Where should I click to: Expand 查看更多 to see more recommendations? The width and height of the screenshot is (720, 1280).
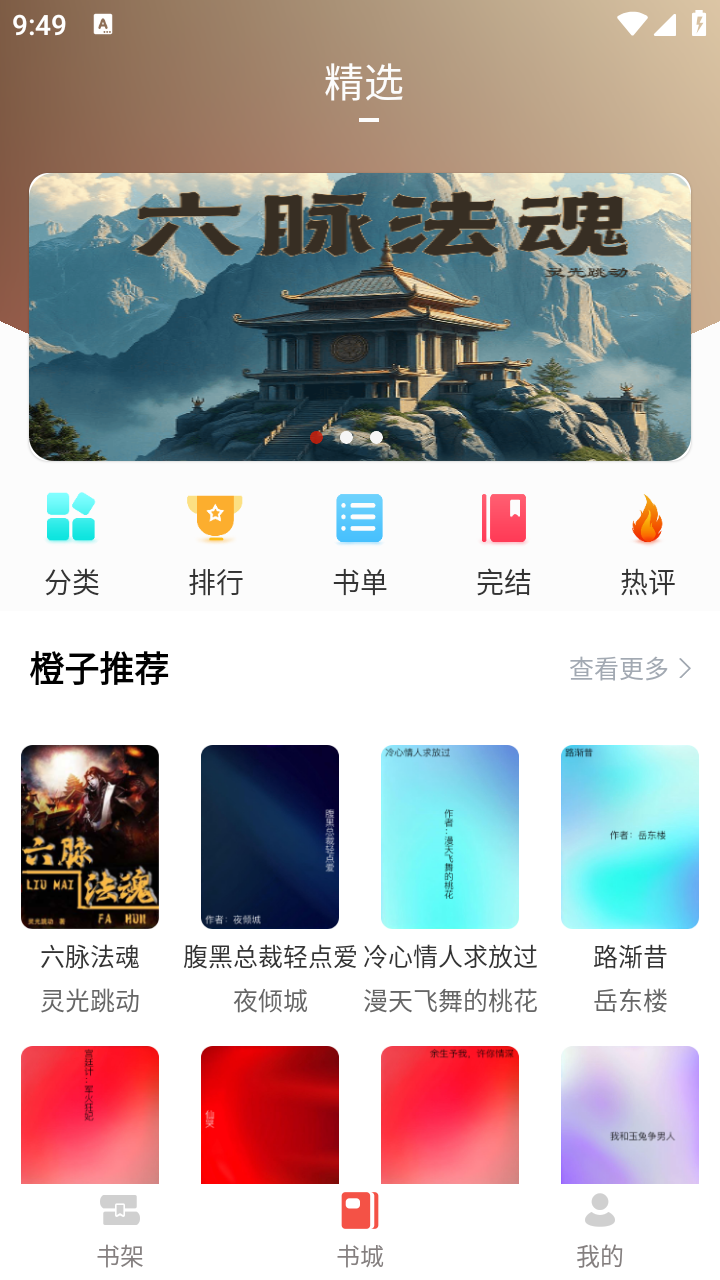(618, 670)
